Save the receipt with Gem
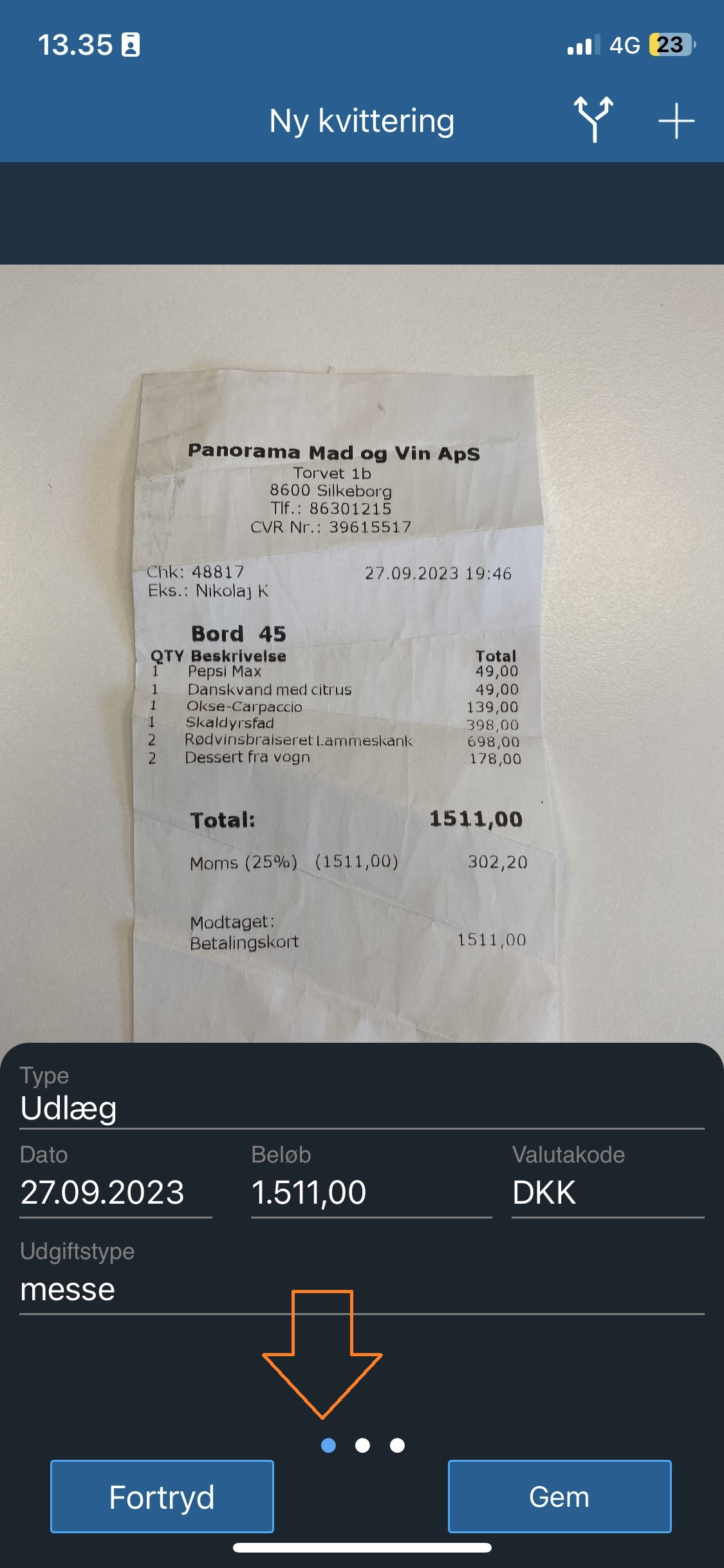The height and width of the screenshot is (1568, 724). 559,1497
